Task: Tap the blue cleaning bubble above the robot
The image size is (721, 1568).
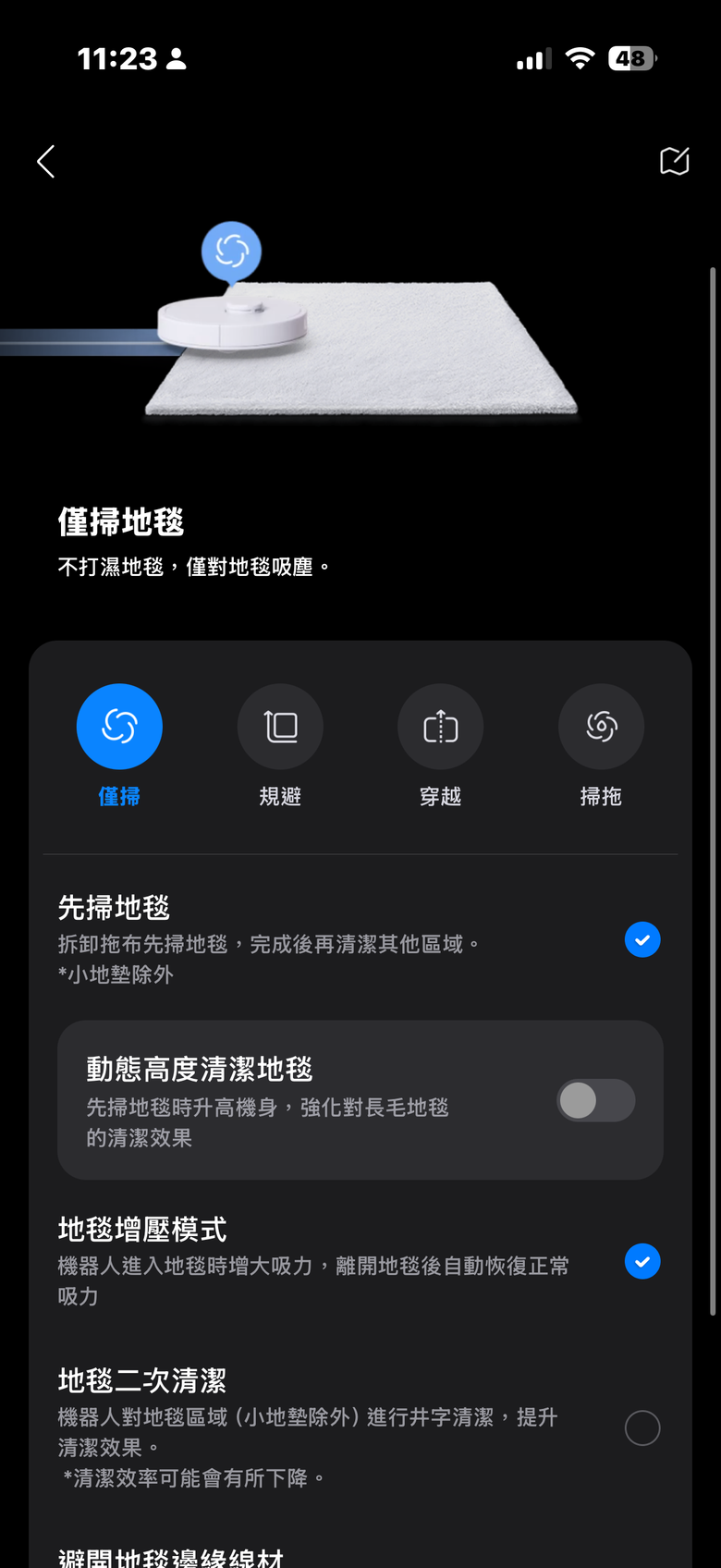Action: [232, 251]
